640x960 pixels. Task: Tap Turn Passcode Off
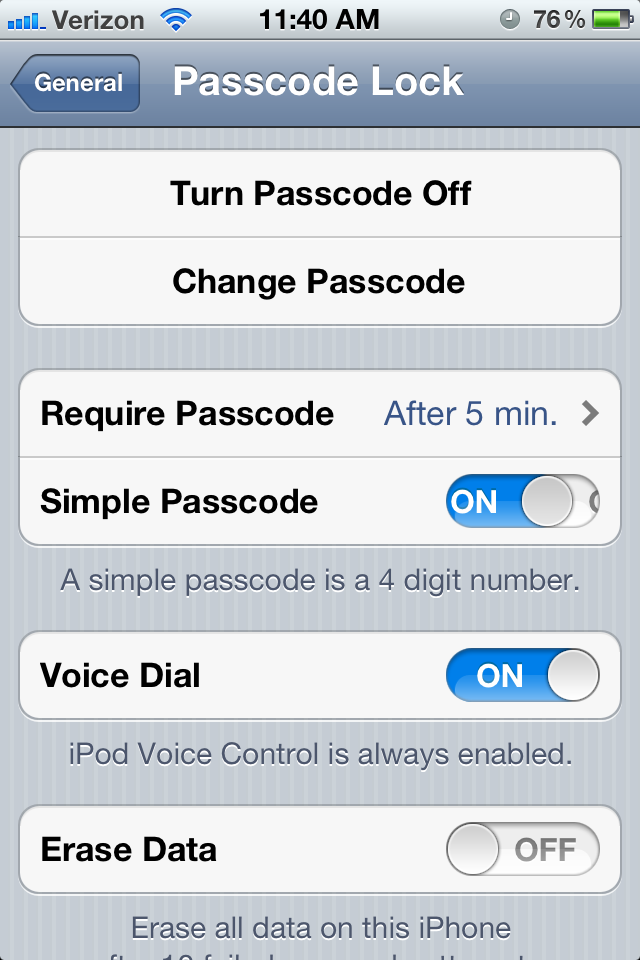[x=320, y=193]
